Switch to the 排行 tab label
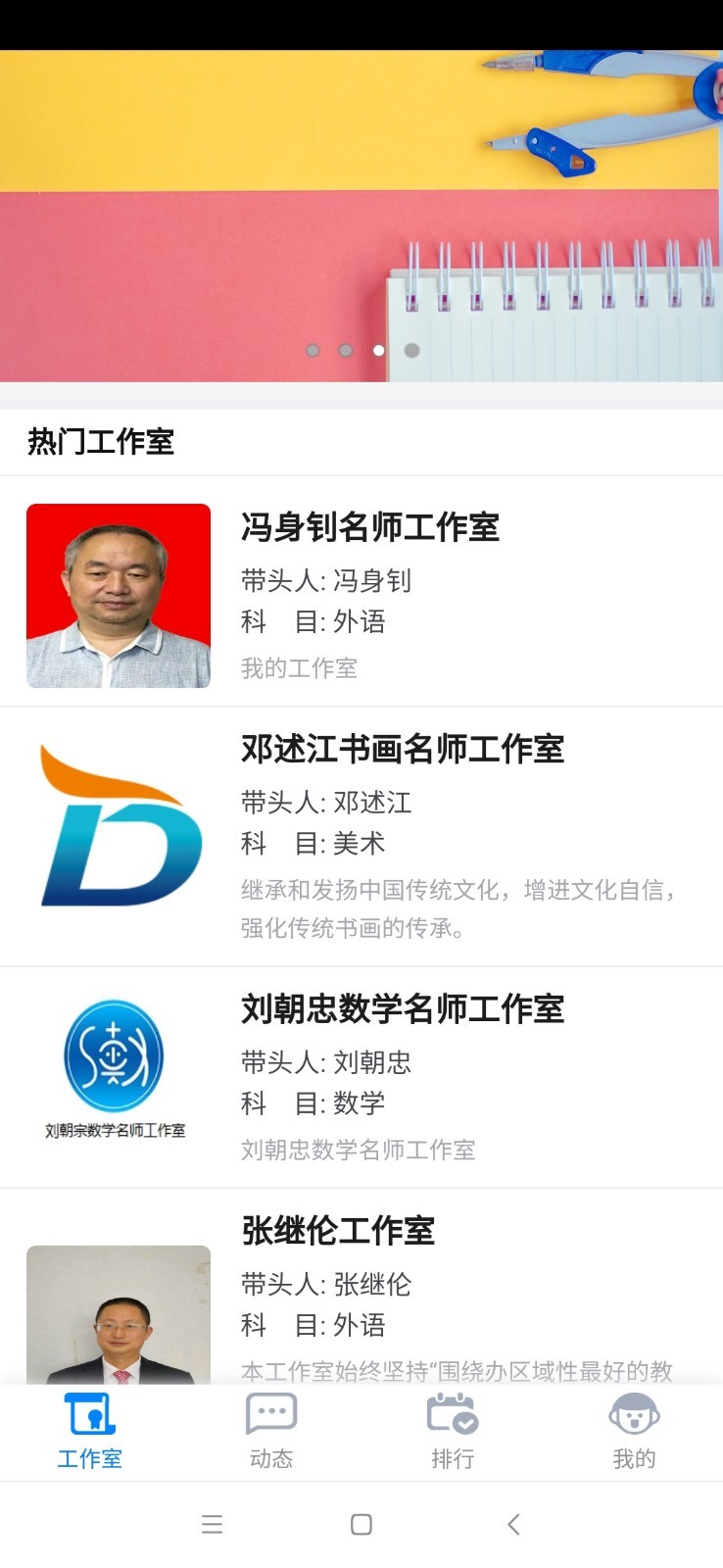Screen dimensions: 723x1568 [453, 1459]
